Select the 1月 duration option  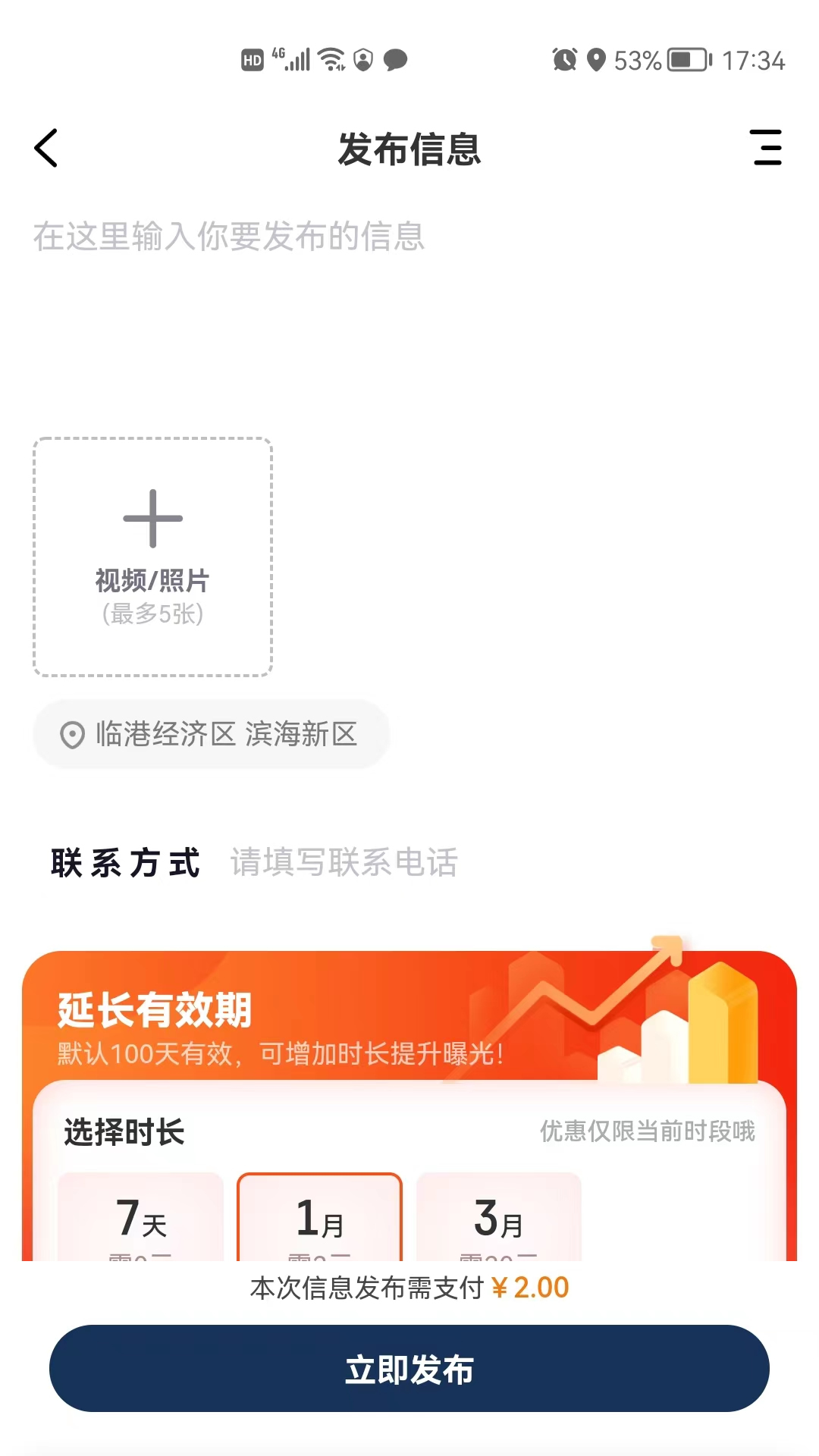(319, 1217)
